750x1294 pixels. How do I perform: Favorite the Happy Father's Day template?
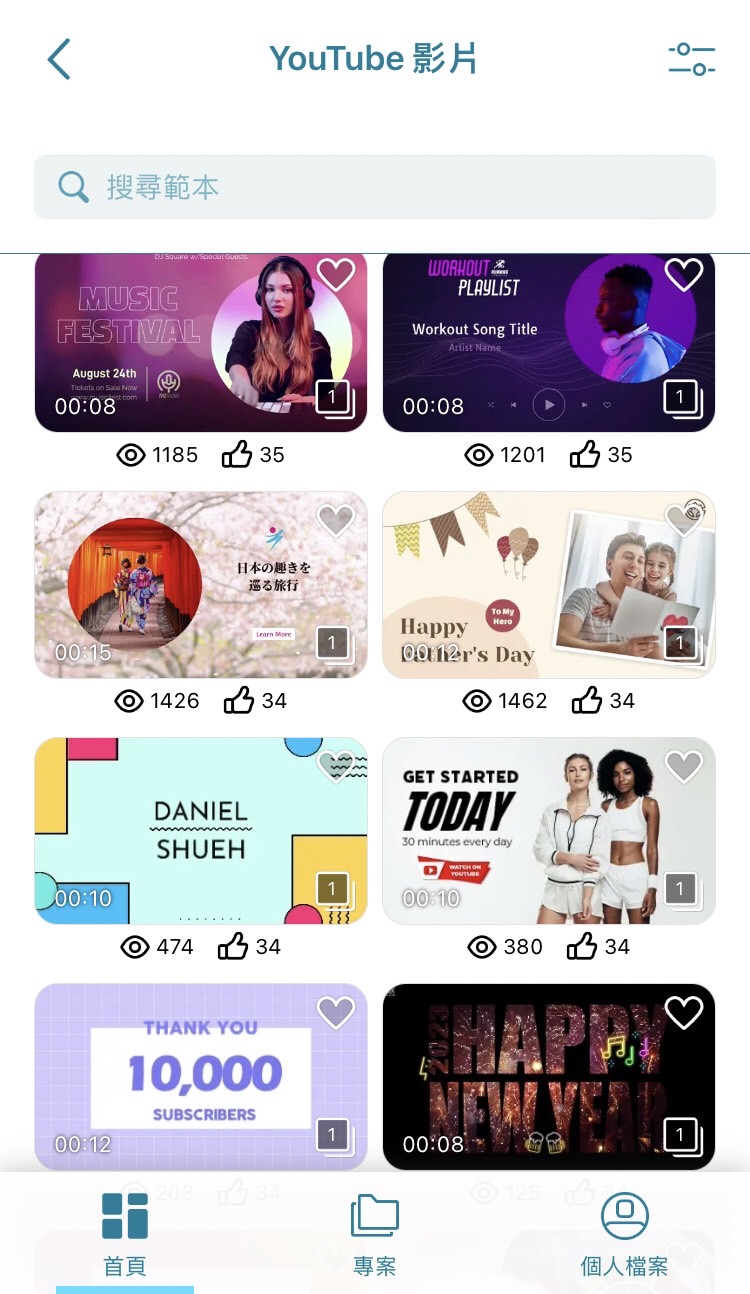(x=684, y=520)
